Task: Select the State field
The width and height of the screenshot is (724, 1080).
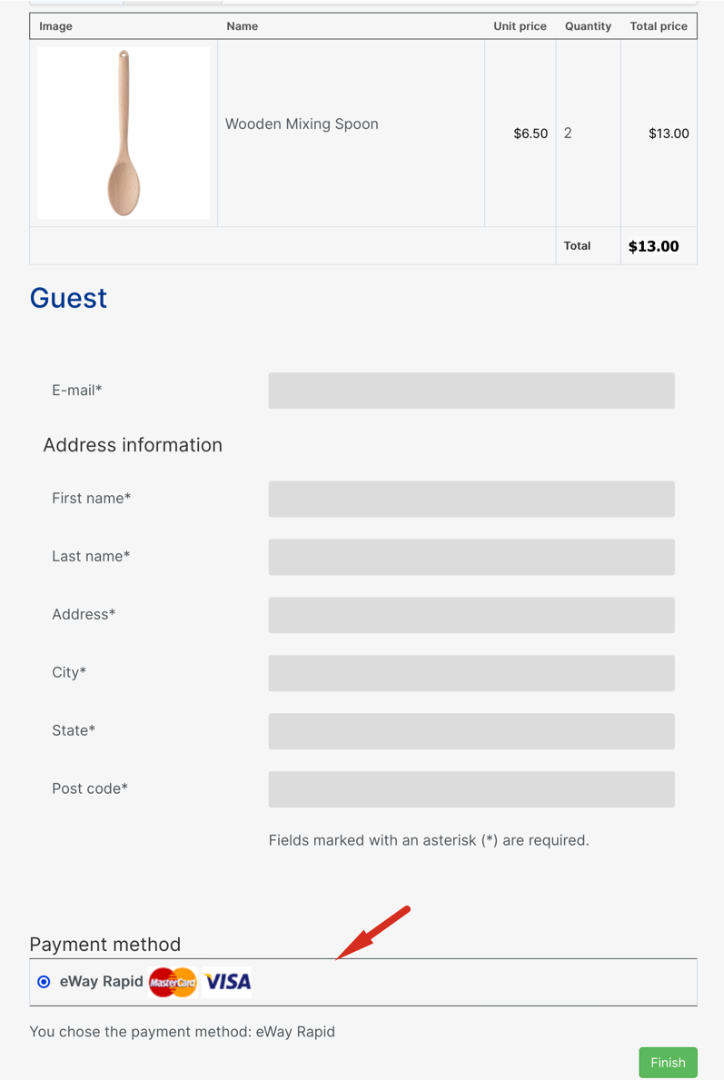Action: click(x=471, y=731)
